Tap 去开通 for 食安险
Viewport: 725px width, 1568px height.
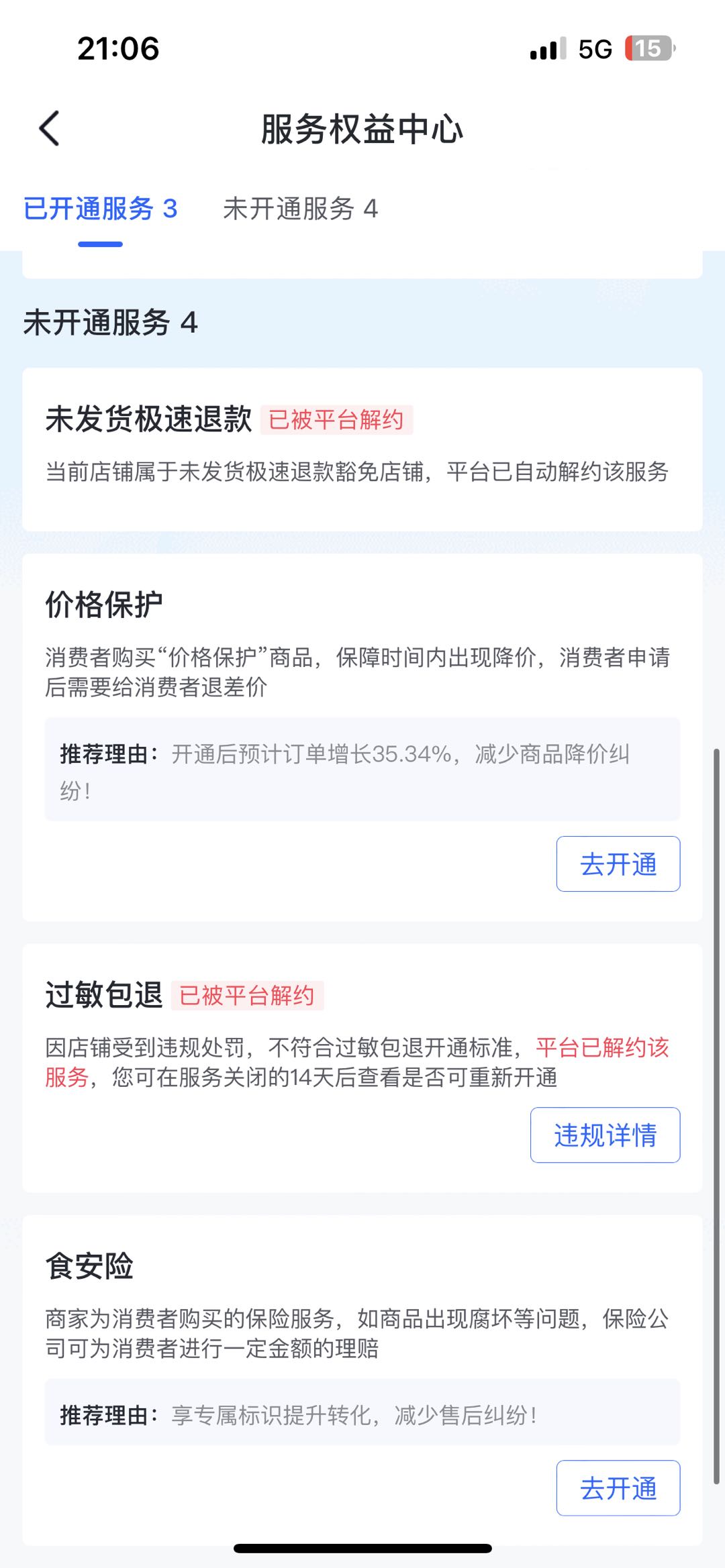618,1488
